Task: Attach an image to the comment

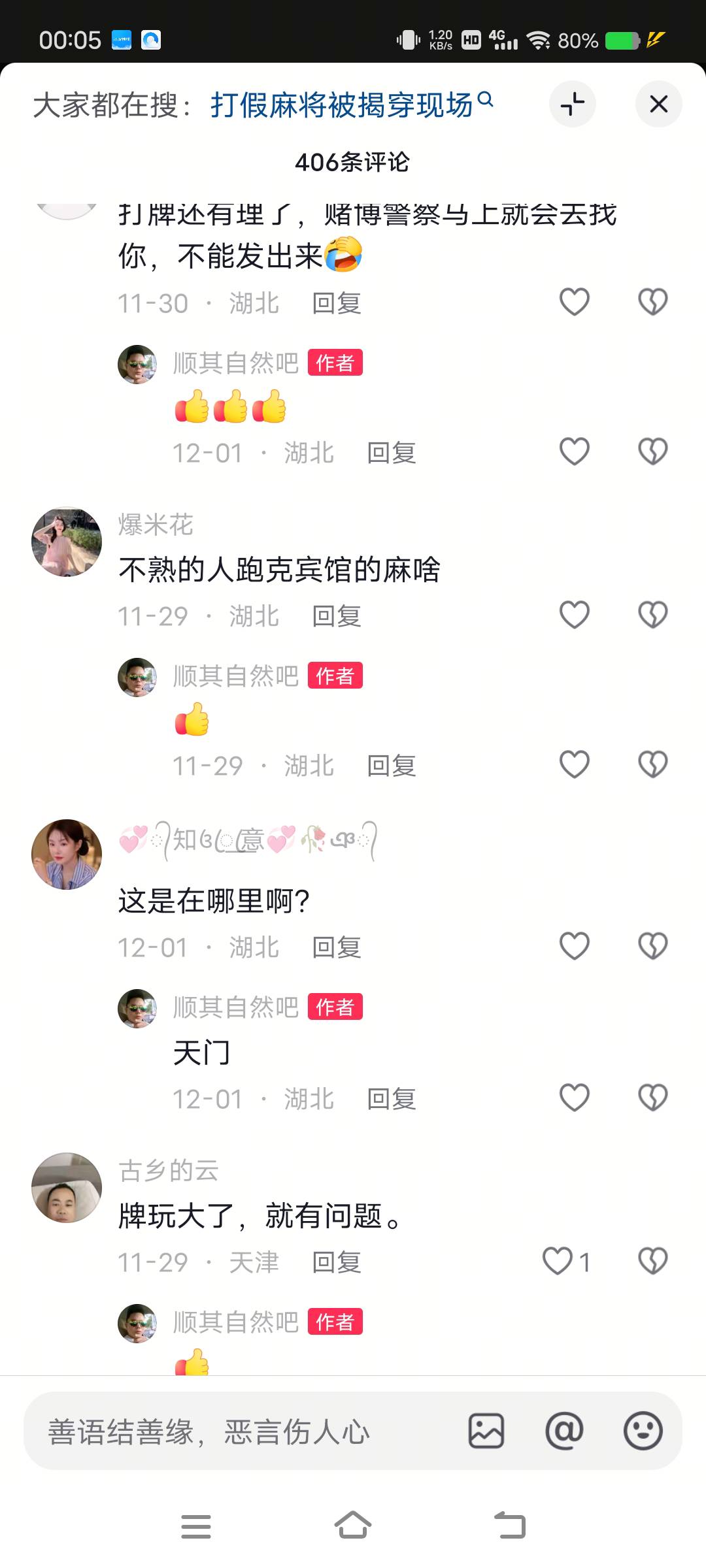Action: [x=486, y=1431]
